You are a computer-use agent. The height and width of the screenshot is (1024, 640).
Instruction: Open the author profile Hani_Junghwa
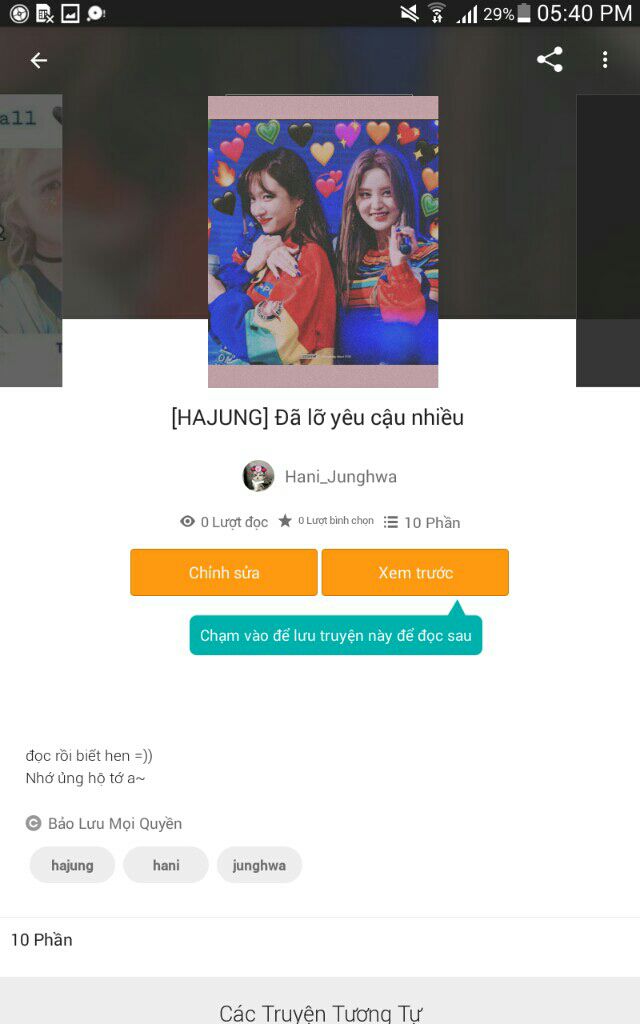coord(319,476)
